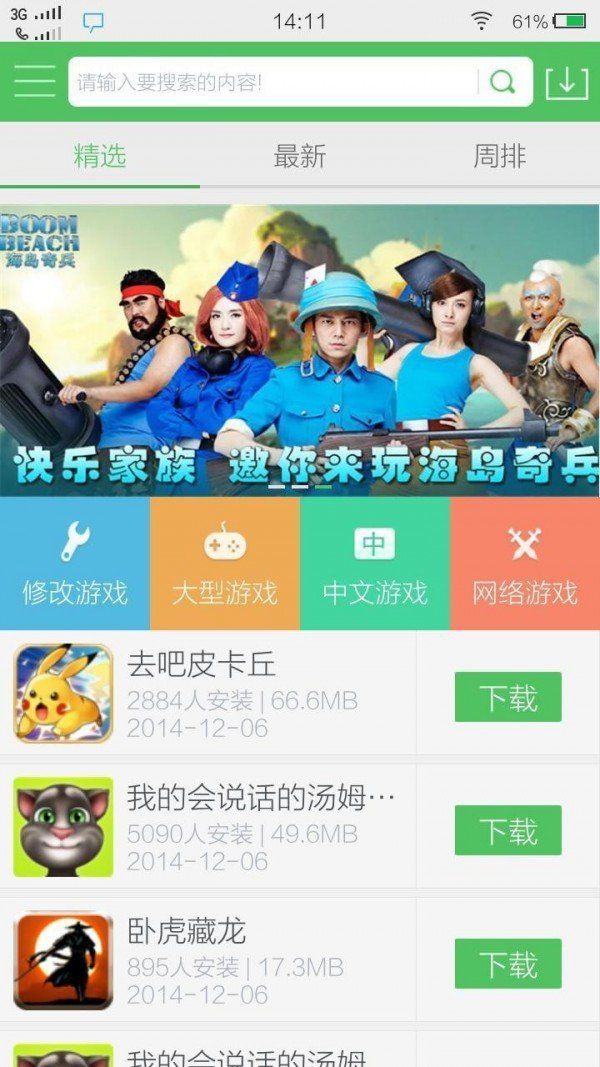Download 去吧皮卡丘
600x1067 pixels.
click(x=508, y=697)
